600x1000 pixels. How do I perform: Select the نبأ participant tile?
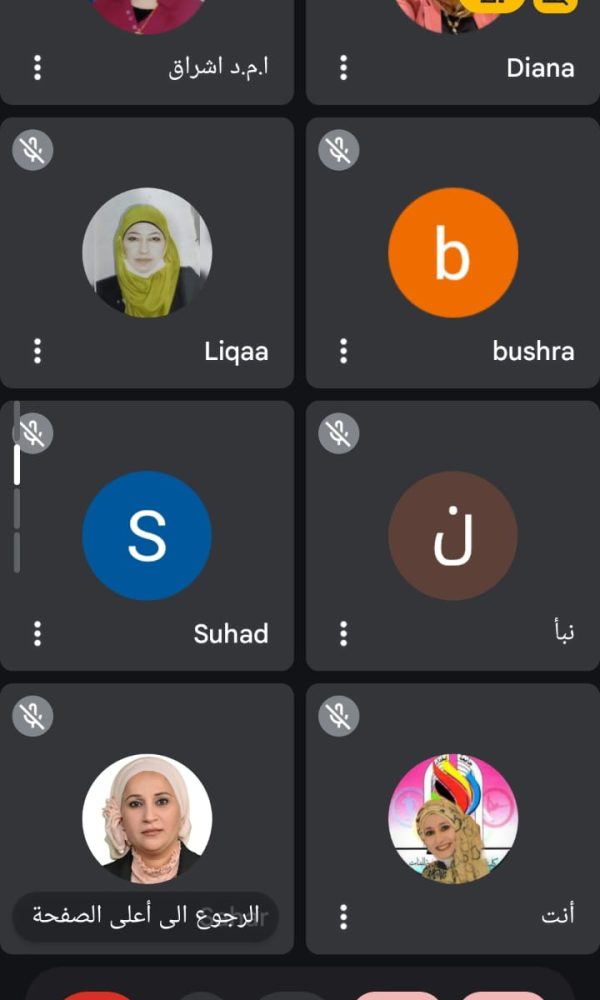(453, 536)
